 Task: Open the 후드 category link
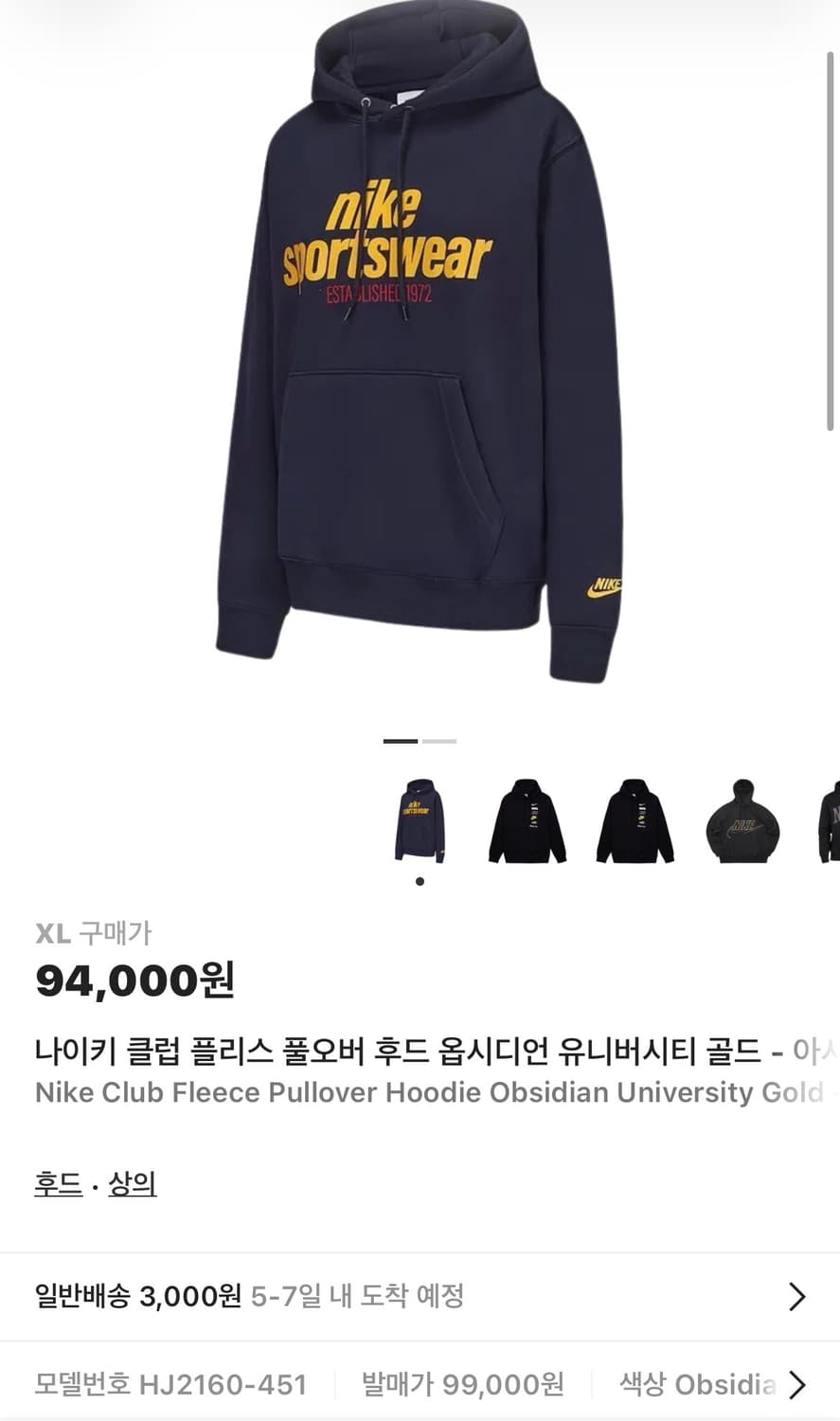point(56,1184)
